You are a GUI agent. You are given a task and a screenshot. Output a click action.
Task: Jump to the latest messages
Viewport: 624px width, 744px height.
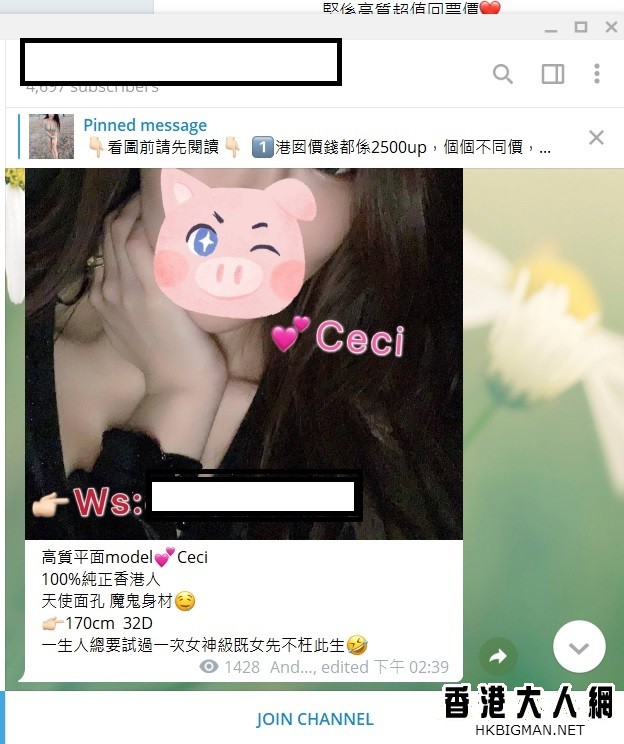tap(579, 647)
